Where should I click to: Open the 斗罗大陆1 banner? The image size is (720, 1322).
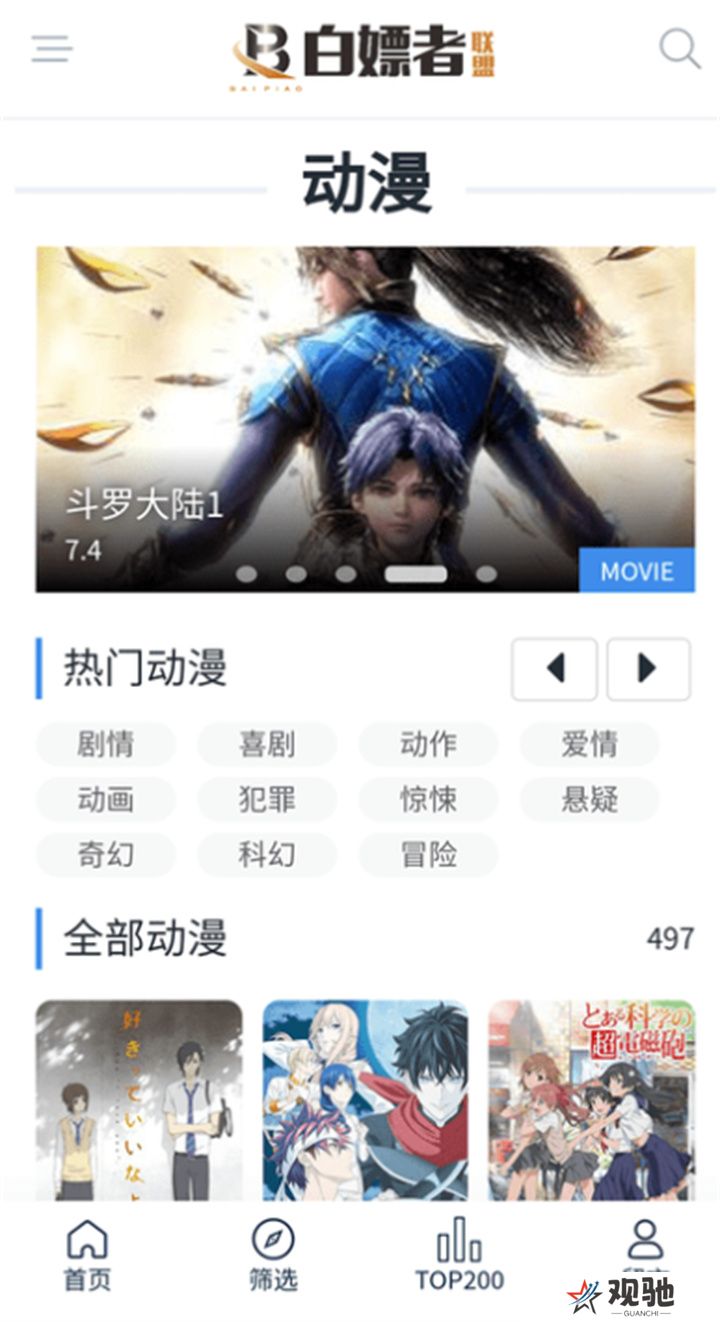pos(365,418)
